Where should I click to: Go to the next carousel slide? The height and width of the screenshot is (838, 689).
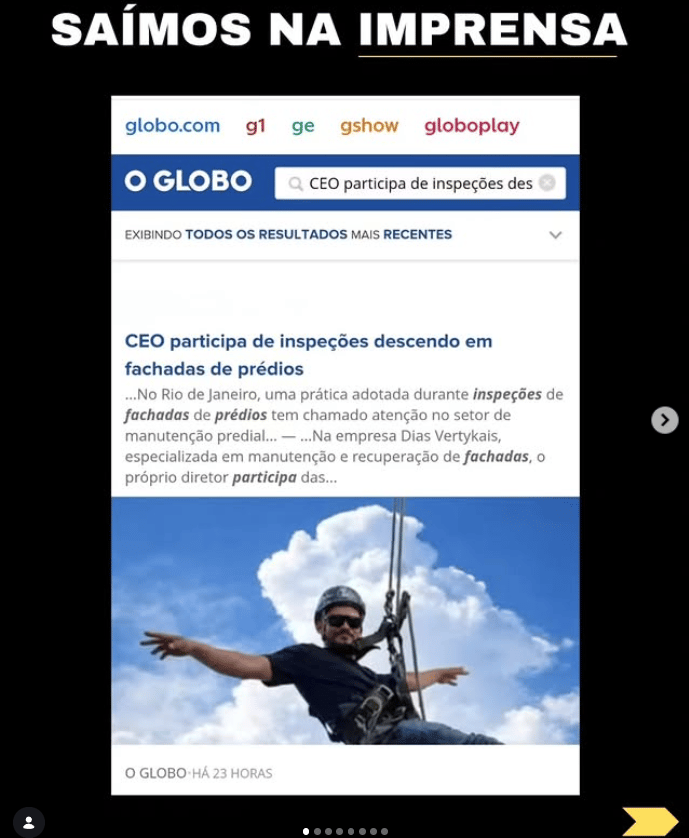[664, 420]
